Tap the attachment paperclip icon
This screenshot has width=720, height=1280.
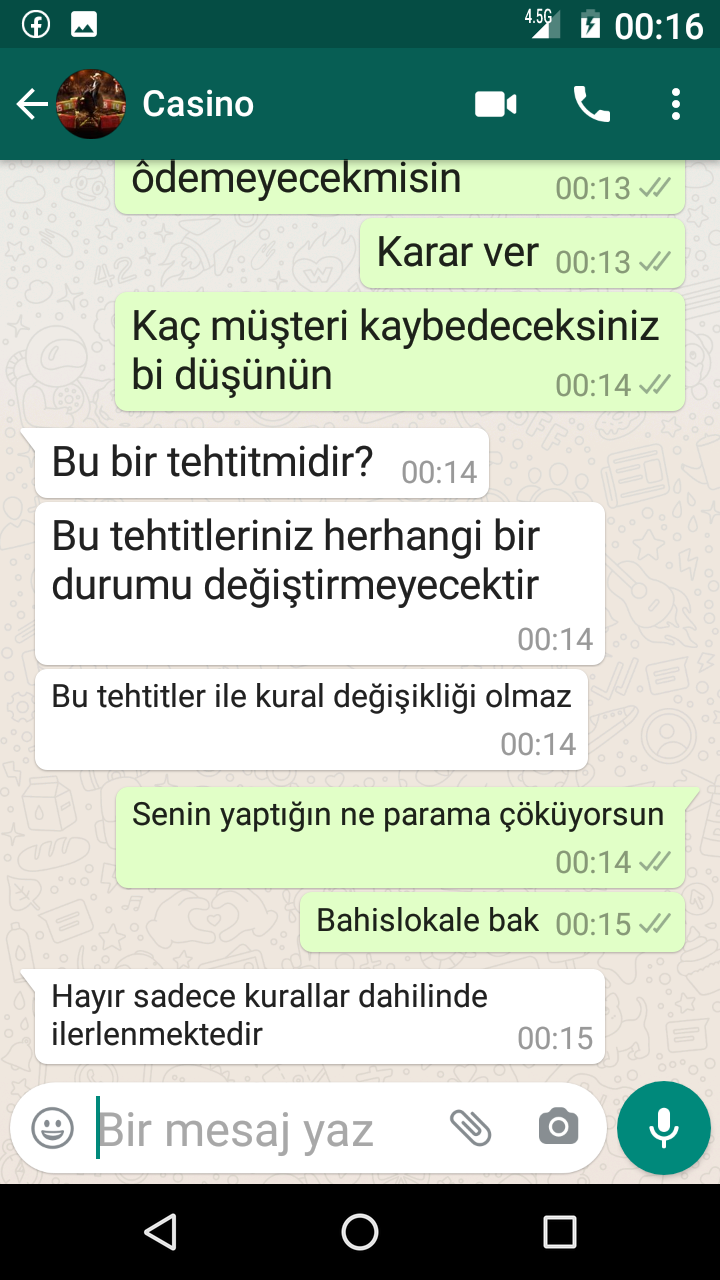coord(470,1129)
